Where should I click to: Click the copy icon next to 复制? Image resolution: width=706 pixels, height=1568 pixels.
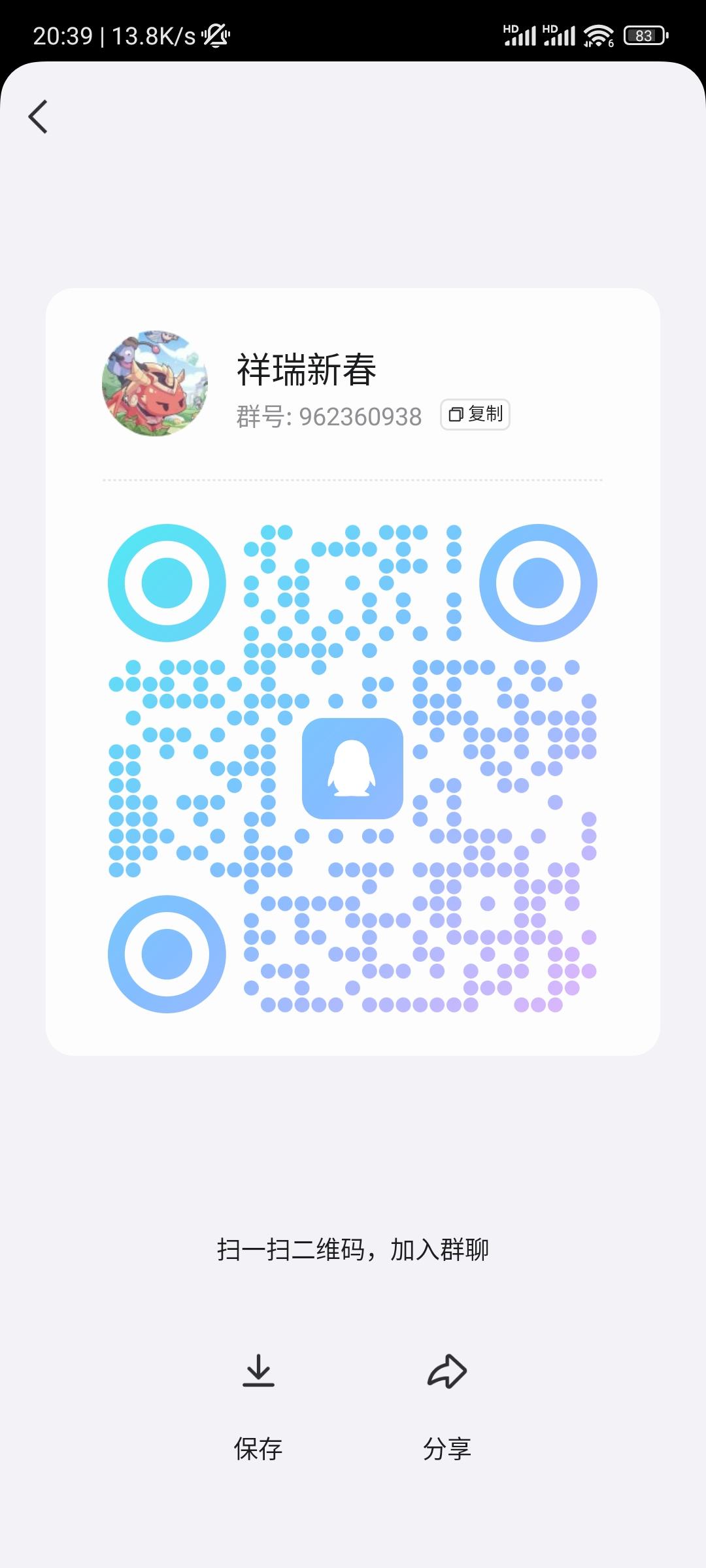(x=456, y=415)
